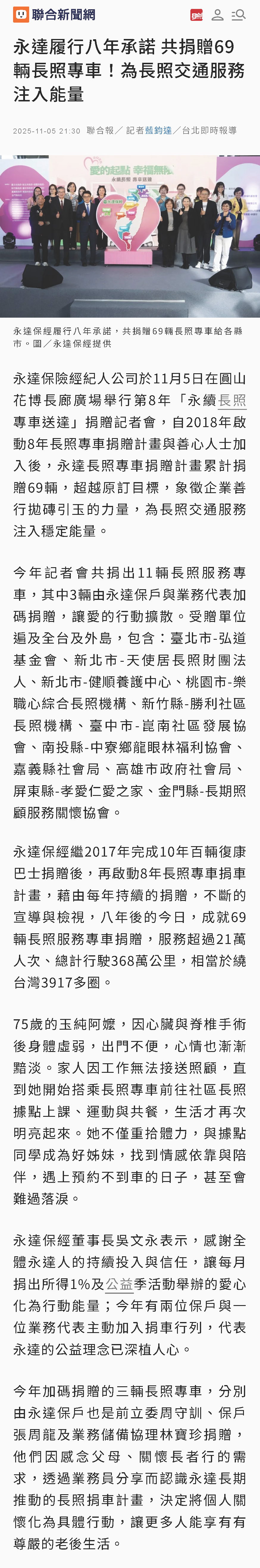Image resolution: width=260 pixels, height=1568 pixels.
Task: Open reporter 藍鈞達's profile link
Action: (158, 130)
